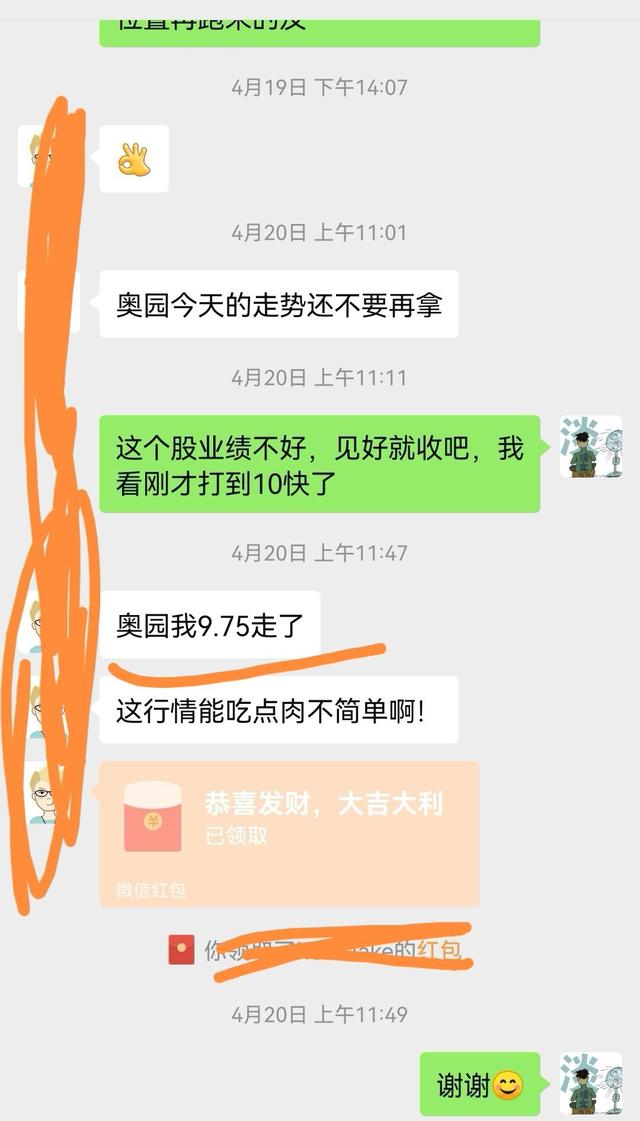Open the sender's avatar beside the red packet
640x1121 pixels.
point(46,793)
